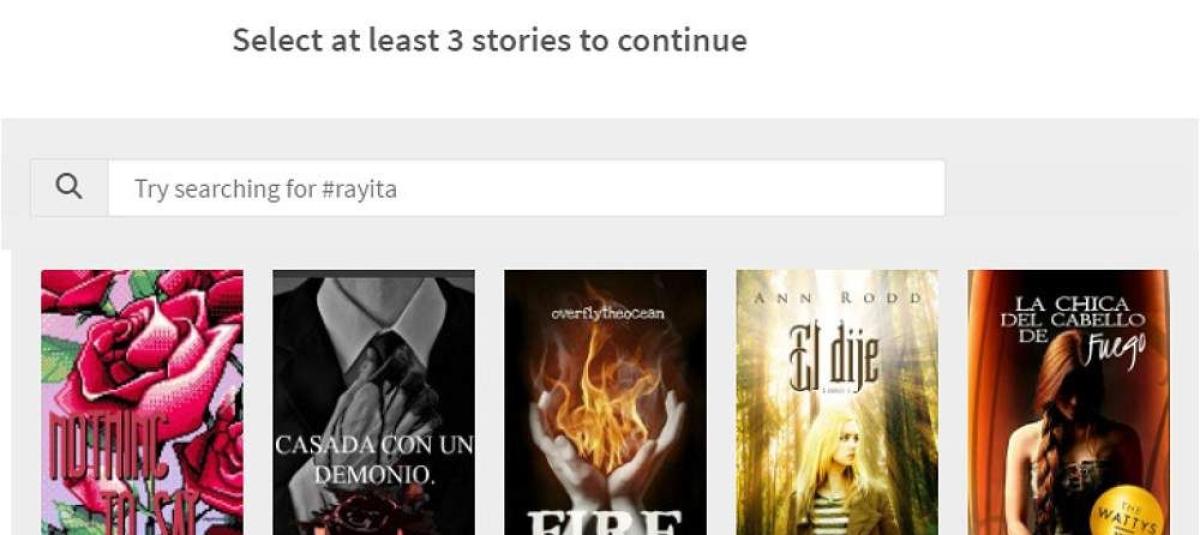Select the Casada con un Demonio story
The width and height of the screenshot is (1200, 535).
pyautogui.click(x=374, y=402)
